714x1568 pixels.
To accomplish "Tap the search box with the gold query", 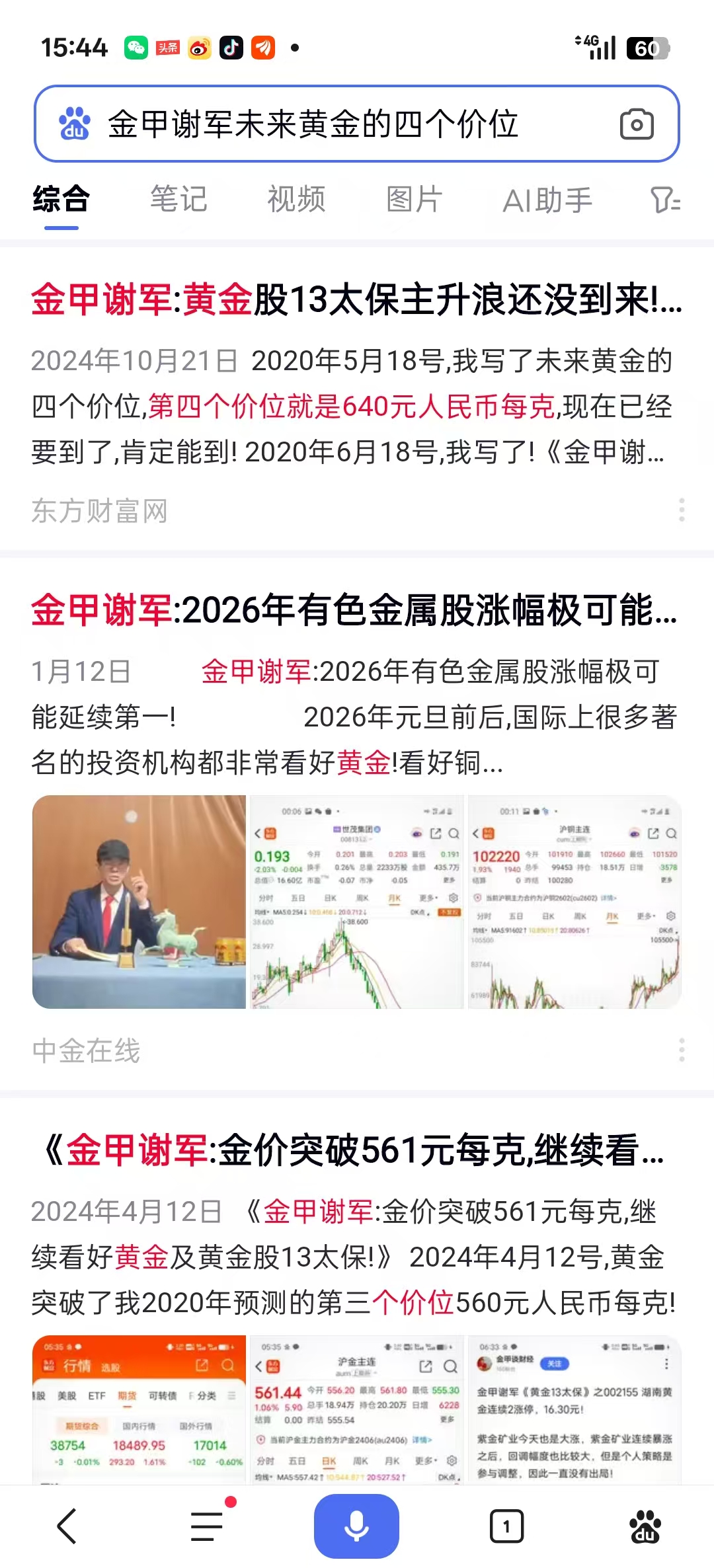I will (317, 124).
